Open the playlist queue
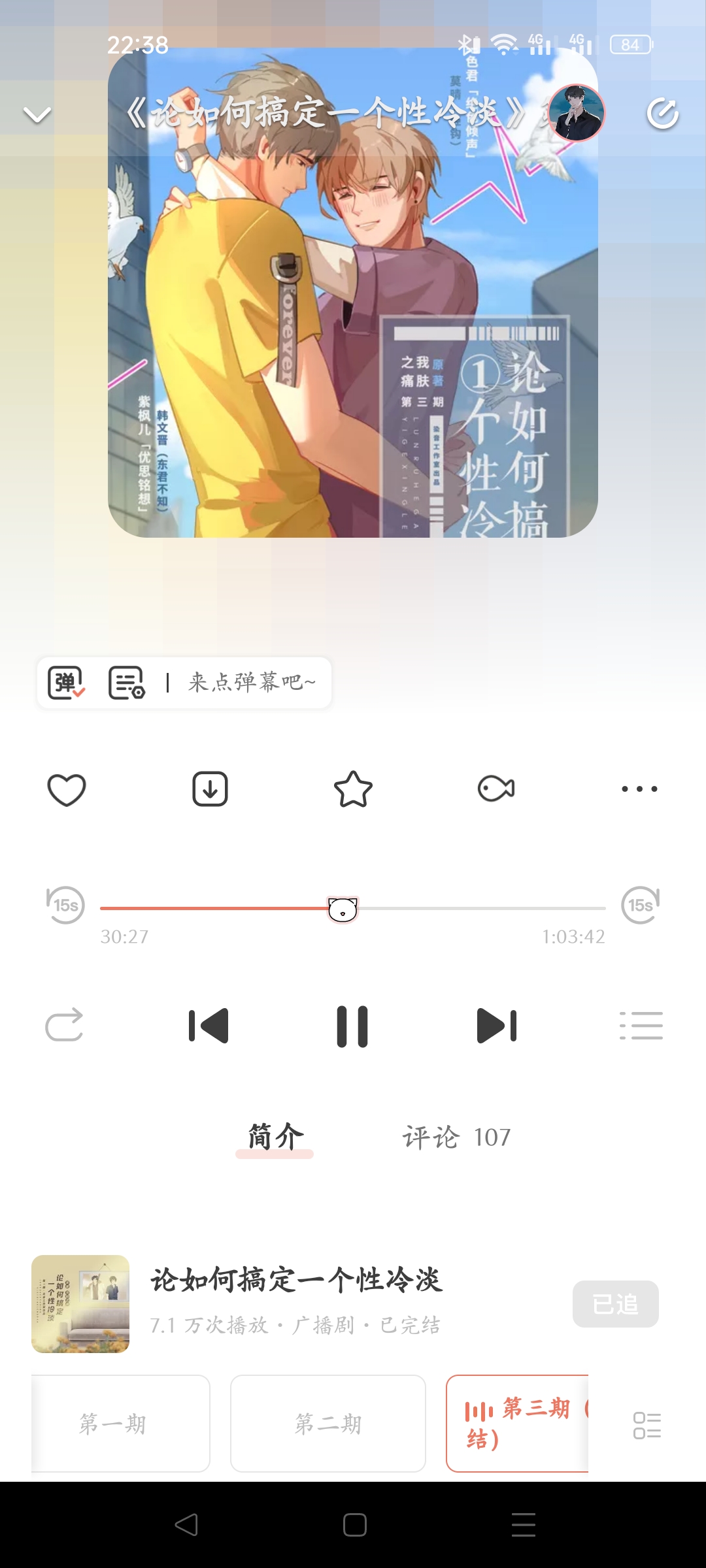 (x=641, y=1026)
